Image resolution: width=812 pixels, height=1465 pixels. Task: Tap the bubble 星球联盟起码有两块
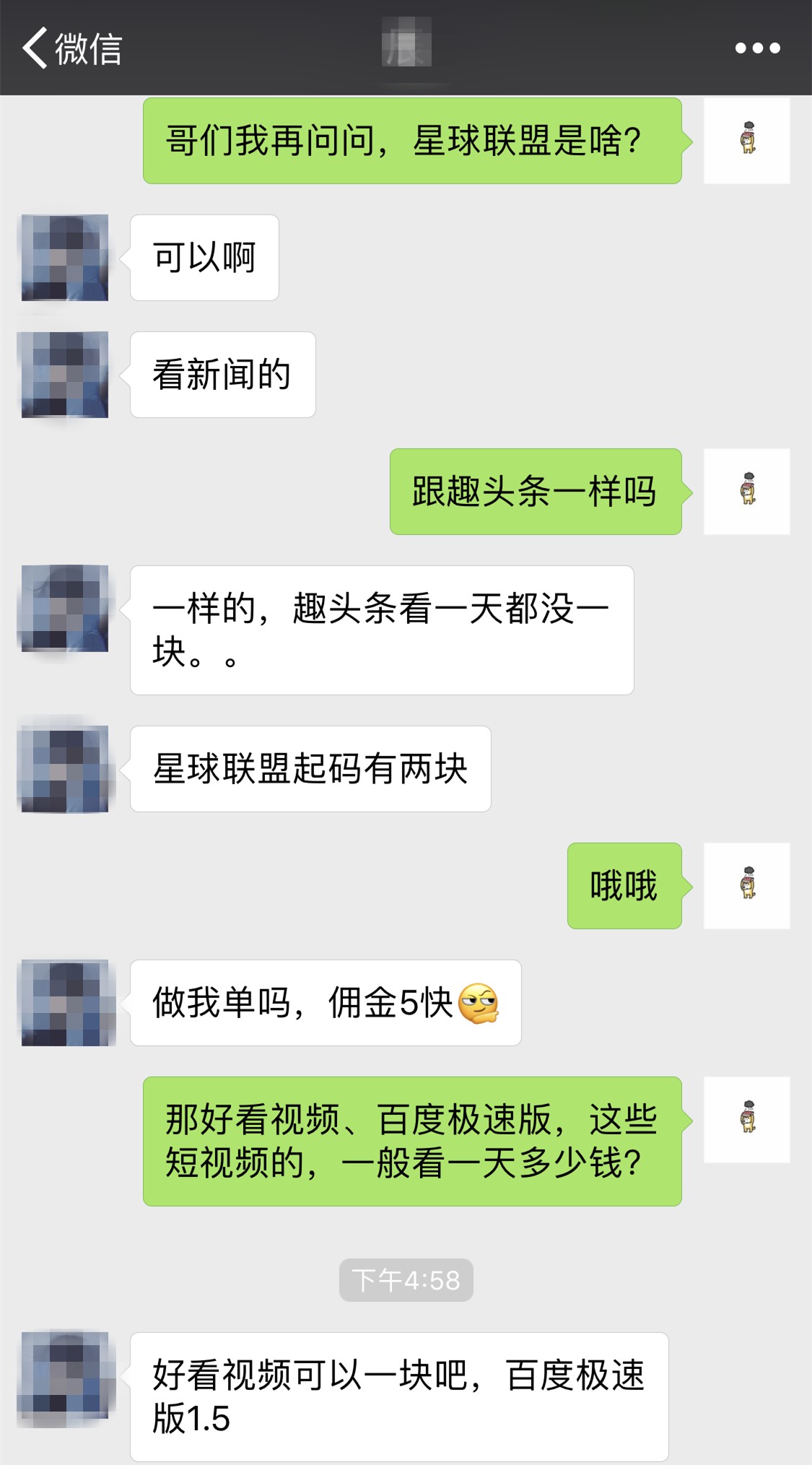pos(310,769)
